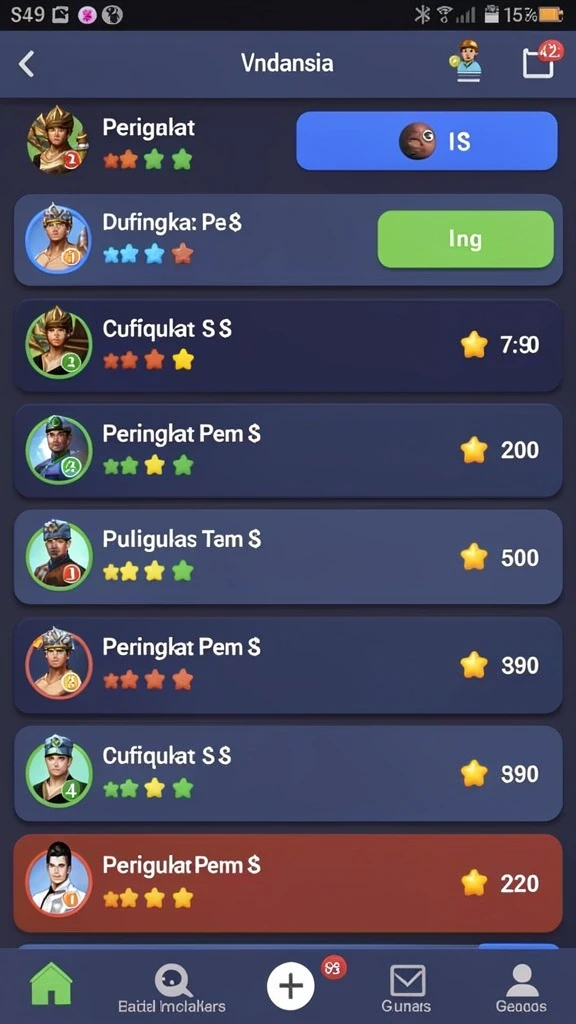The height and width of the screenshot is (1024, 576).
Task: Open the Geocos profile tab
Action: [x=521, y=989]
